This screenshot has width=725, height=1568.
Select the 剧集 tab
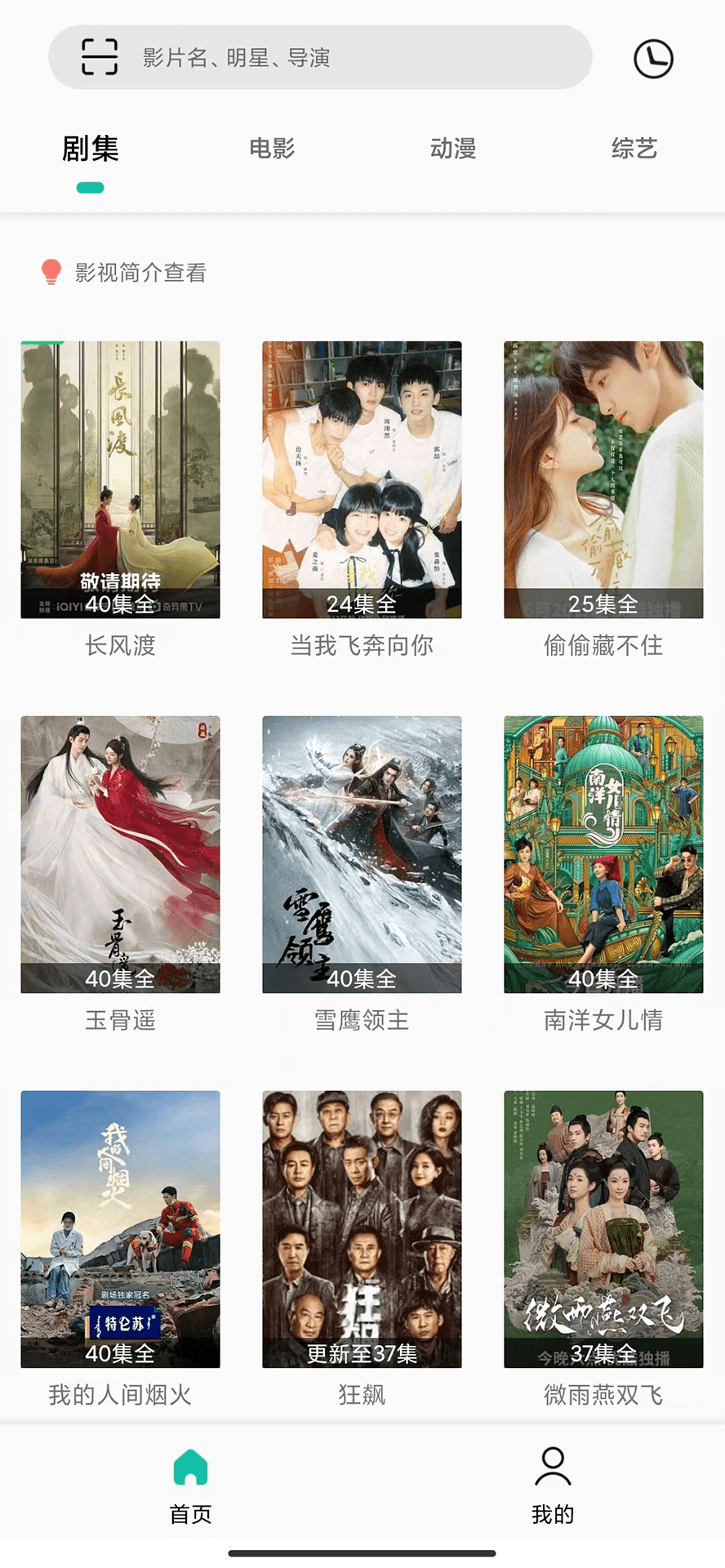click(91, 149)
